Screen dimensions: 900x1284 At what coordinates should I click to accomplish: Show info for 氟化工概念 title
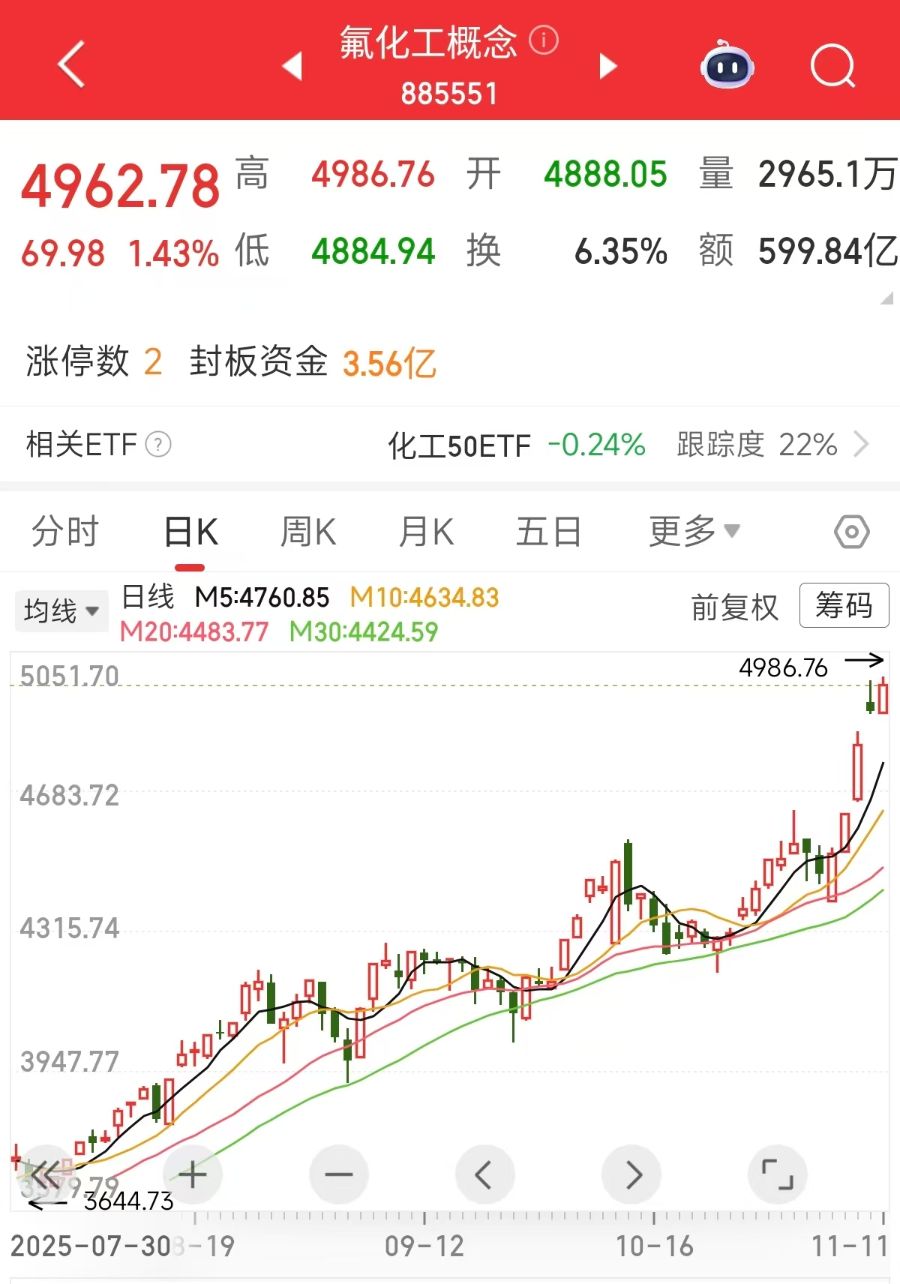click(x=544, y=41)
